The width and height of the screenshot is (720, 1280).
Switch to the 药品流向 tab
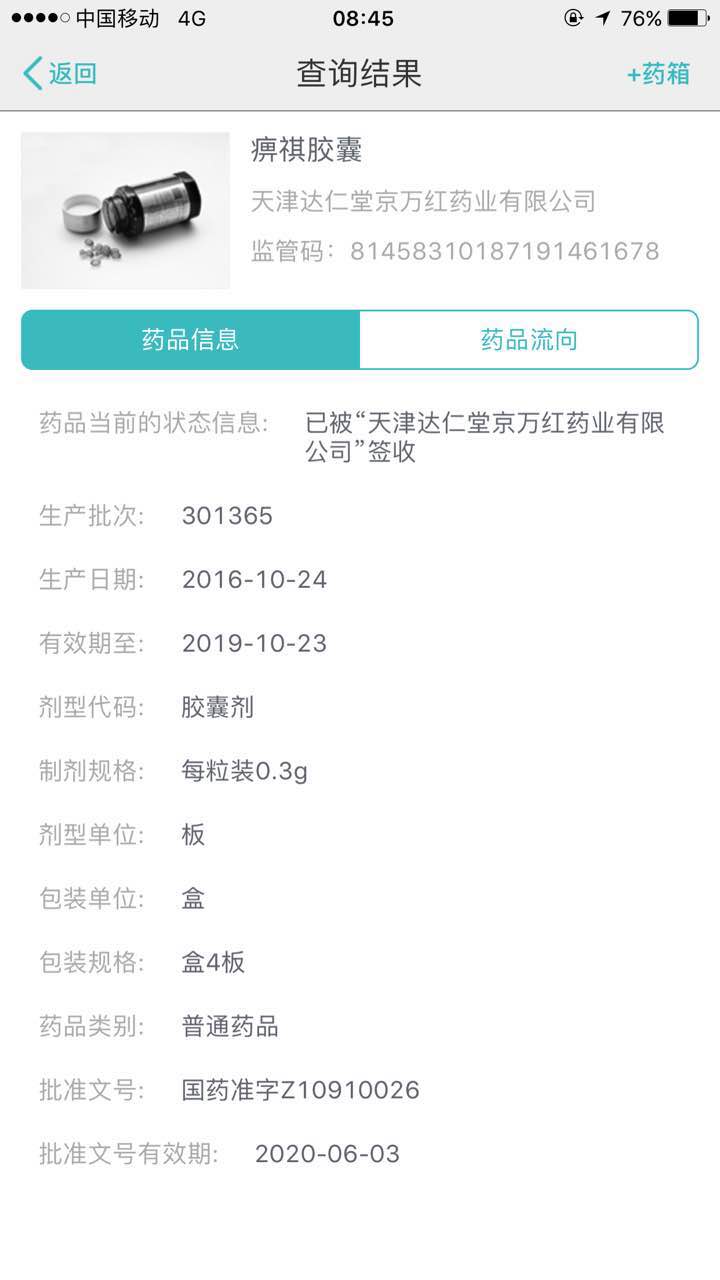pyautogui.click(x=529, y=340)
